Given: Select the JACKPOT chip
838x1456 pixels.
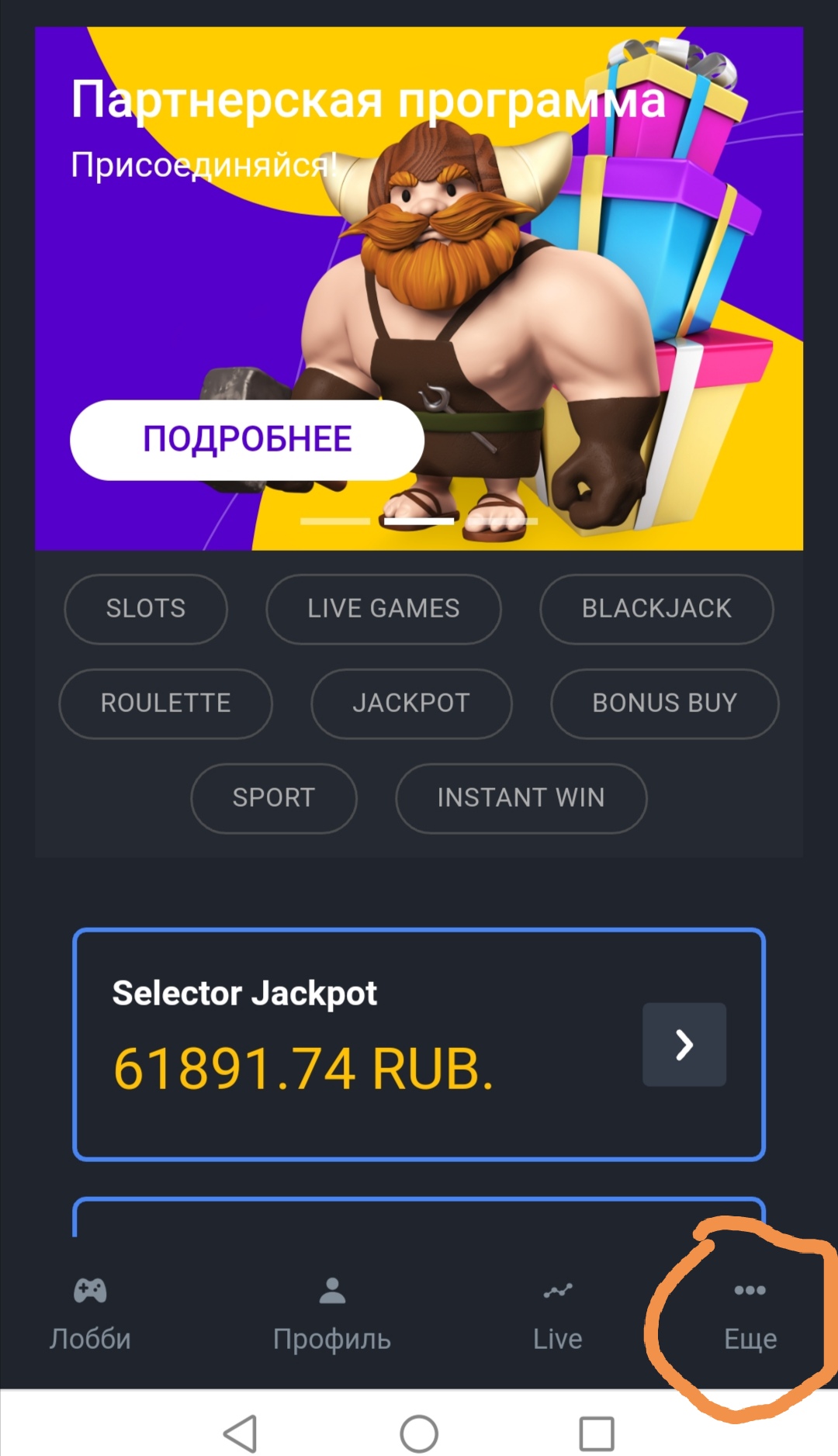Looking at the screenshot, I should 411,704.
